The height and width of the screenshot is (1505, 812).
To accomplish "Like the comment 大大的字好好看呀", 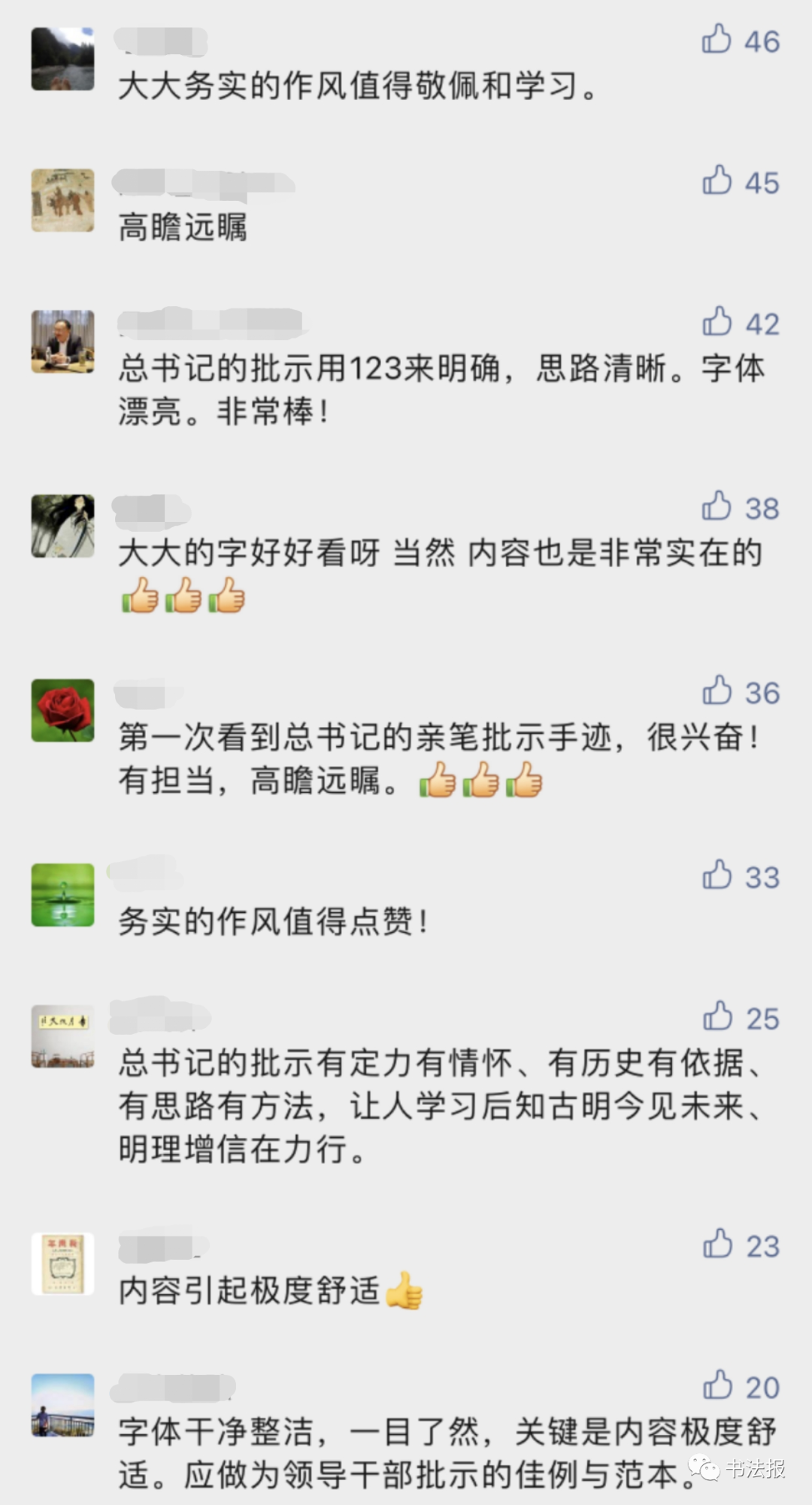I will pos(717,506).
